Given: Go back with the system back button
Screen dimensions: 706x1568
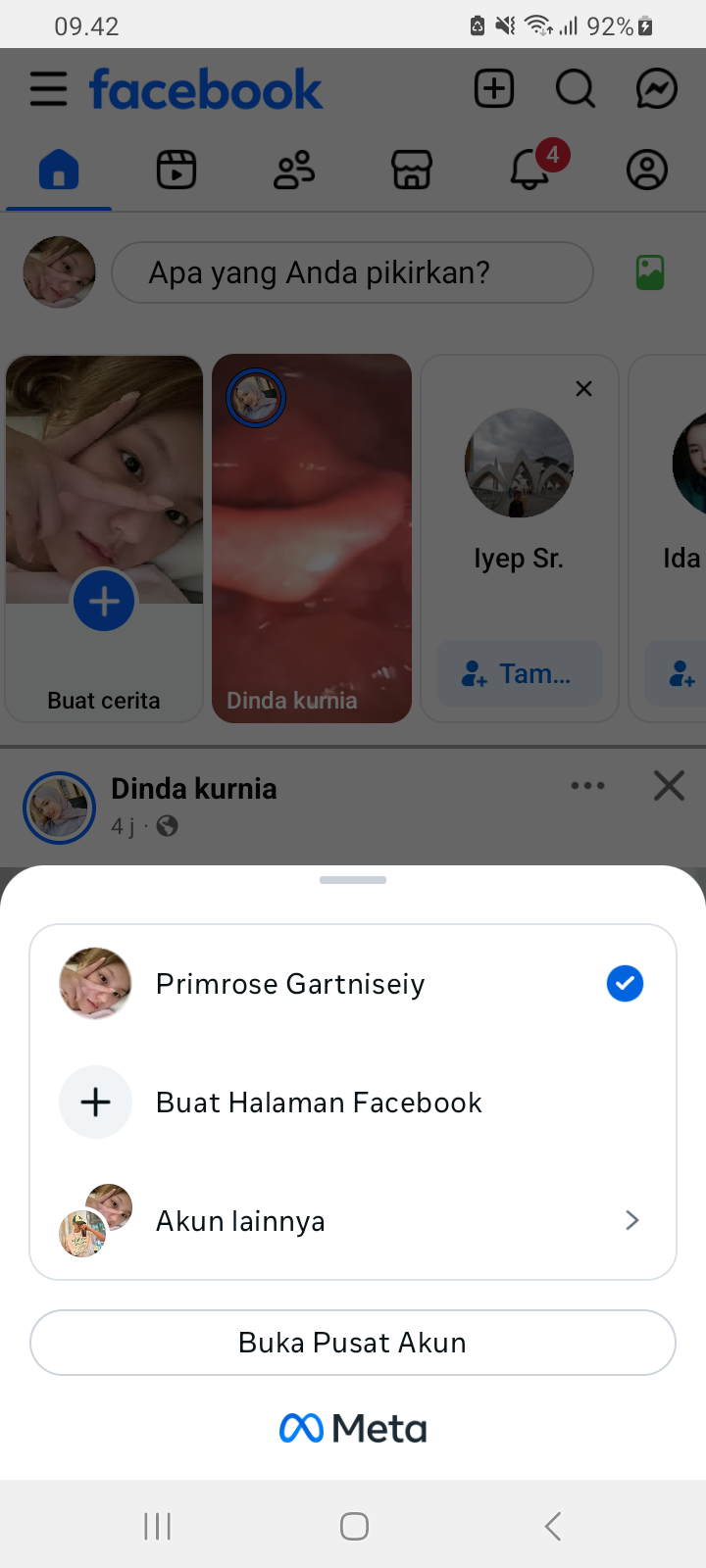Looking at the screenshot, I should pyautogui.click(x=553, y=1526).
